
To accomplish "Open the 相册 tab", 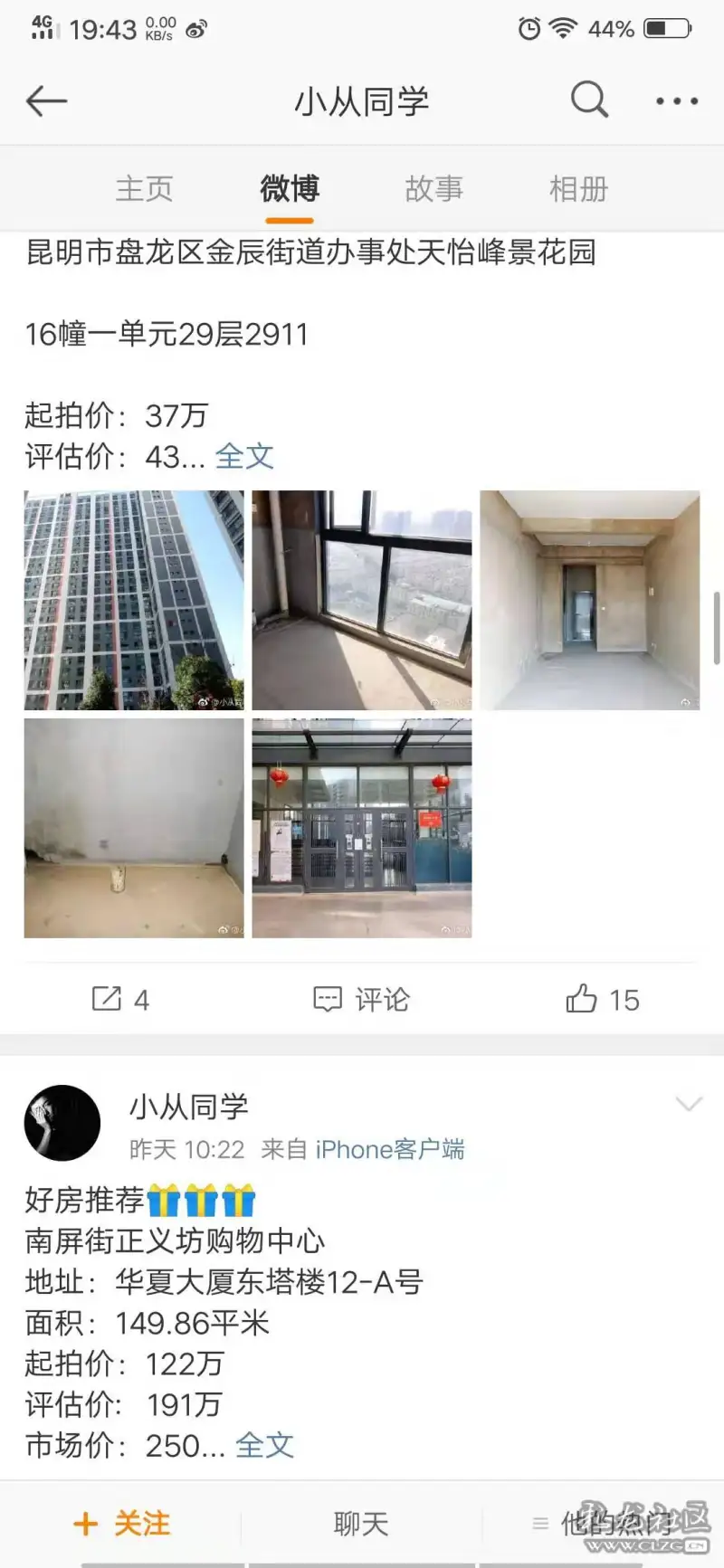I will (x=578, y=189).
